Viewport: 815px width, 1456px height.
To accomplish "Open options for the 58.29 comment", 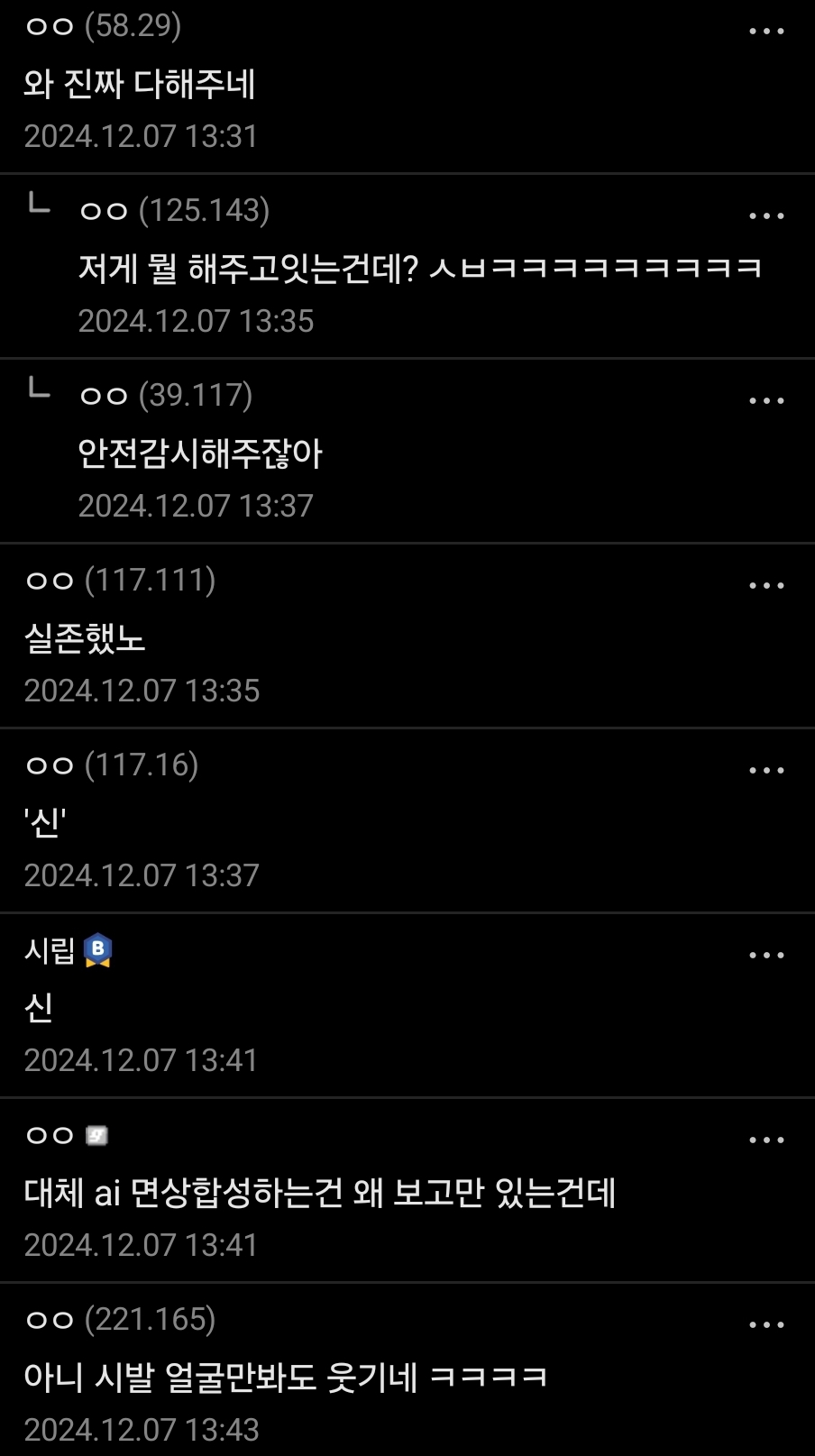I will [766, 32].
